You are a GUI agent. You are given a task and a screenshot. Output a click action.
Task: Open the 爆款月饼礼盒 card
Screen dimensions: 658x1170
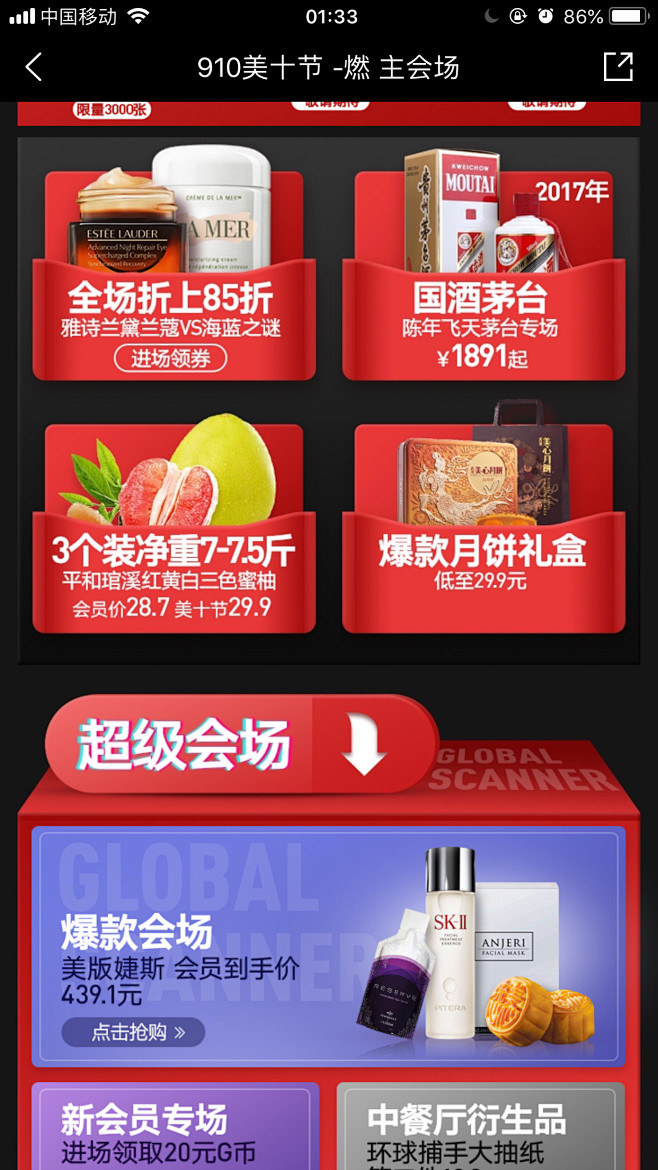coord(482,530)
